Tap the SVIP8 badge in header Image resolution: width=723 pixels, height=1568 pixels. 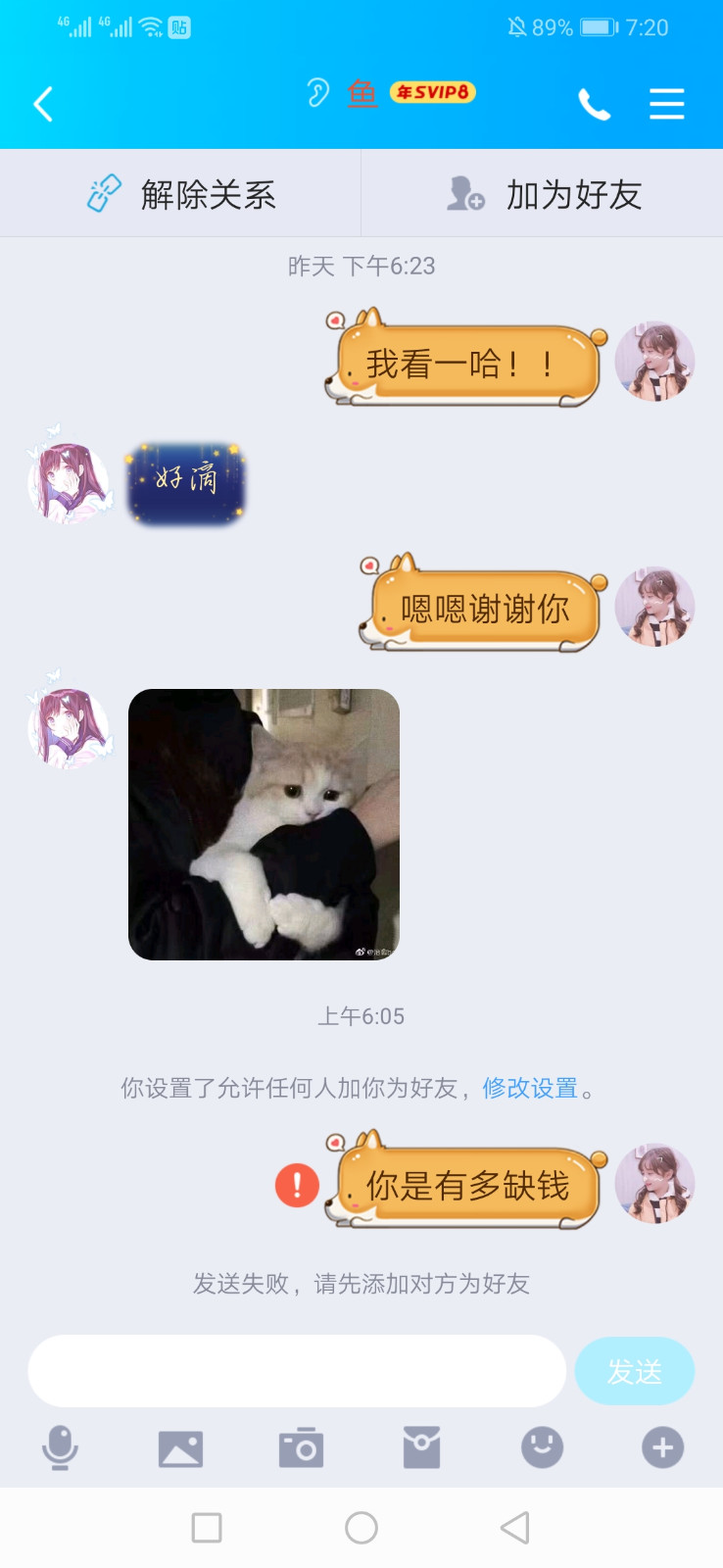tap(433, 92)
